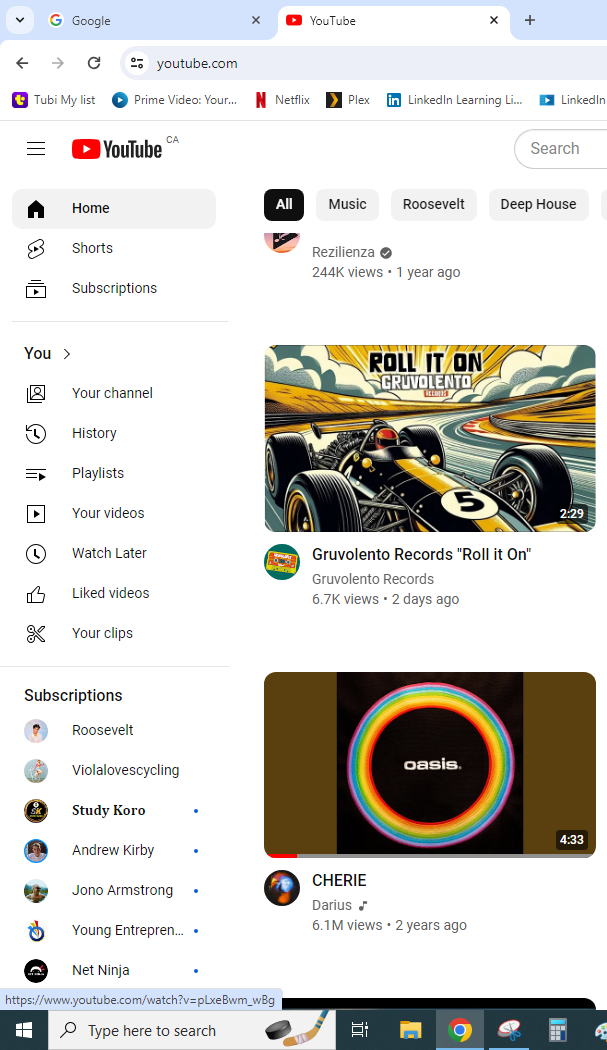Open the YouTube guide hamburger menu
607x1050 pixels.
pyautogui.click(x=36, y=149)
